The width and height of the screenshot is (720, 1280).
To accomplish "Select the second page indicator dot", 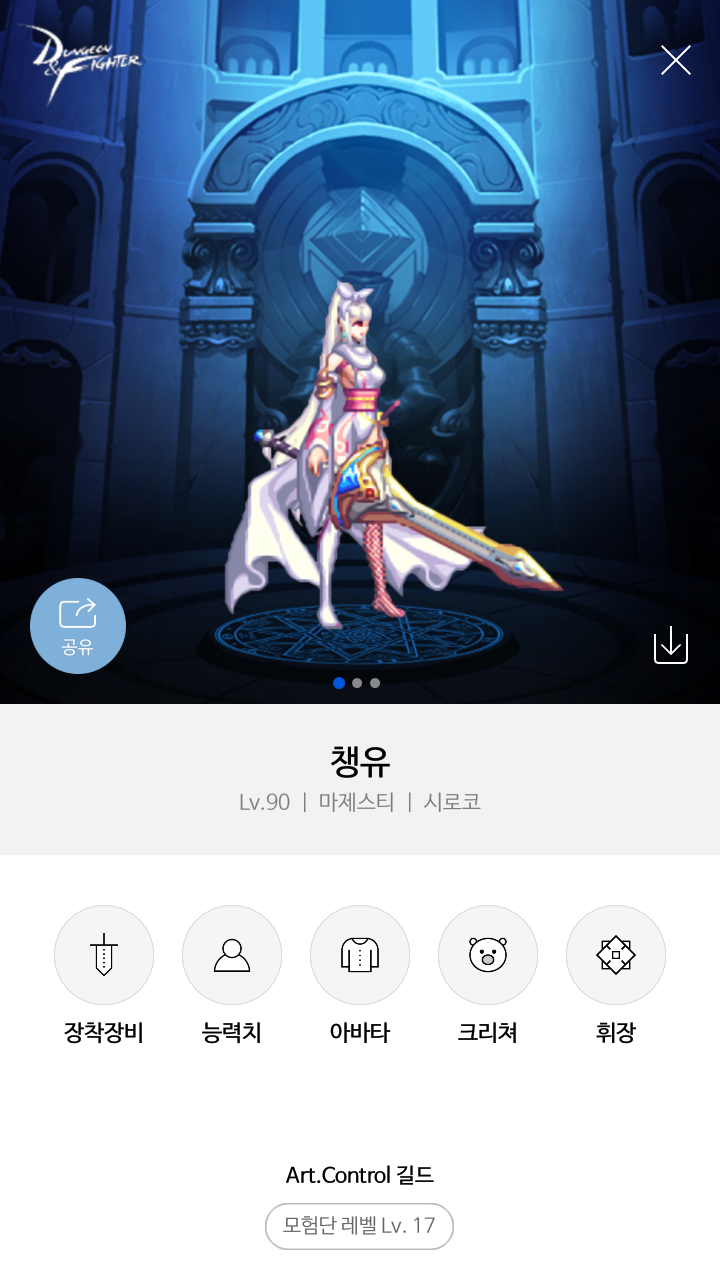I will pos(357,683).
